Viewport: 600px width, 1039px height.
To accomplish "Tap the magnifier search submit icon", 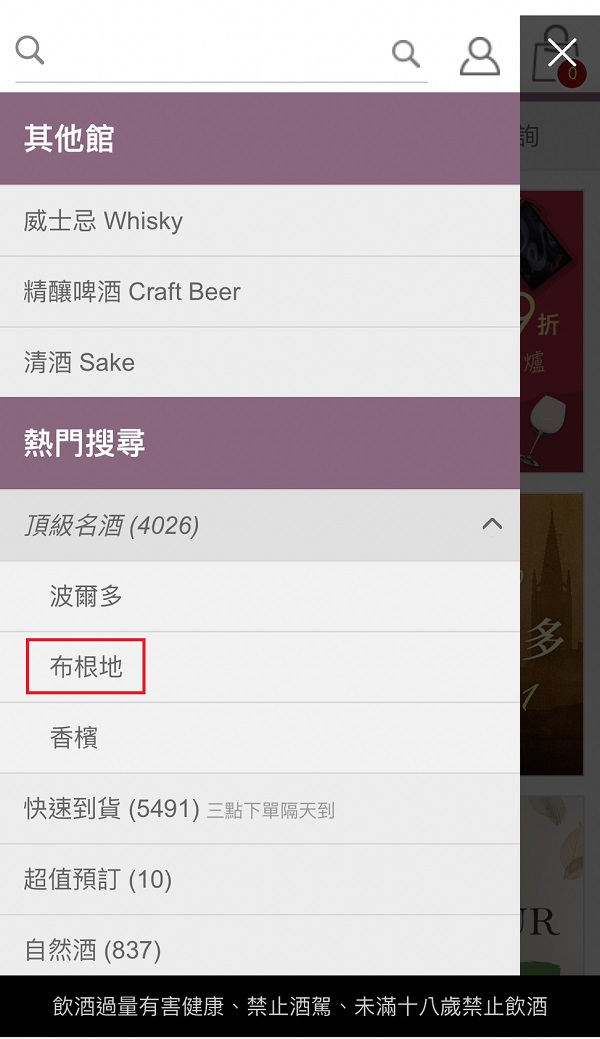I will click(405, 53).
